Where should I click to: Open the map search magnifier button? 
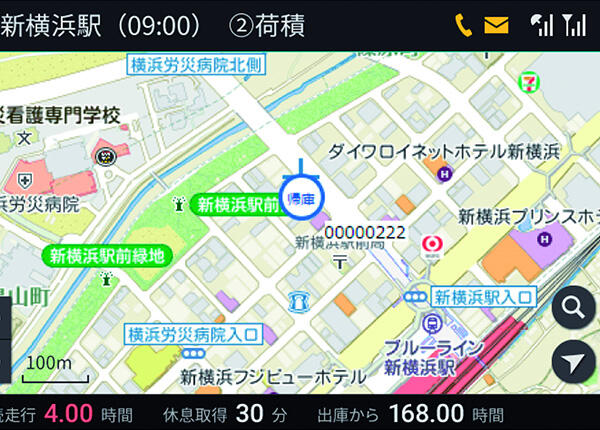(x=573, y=308)
